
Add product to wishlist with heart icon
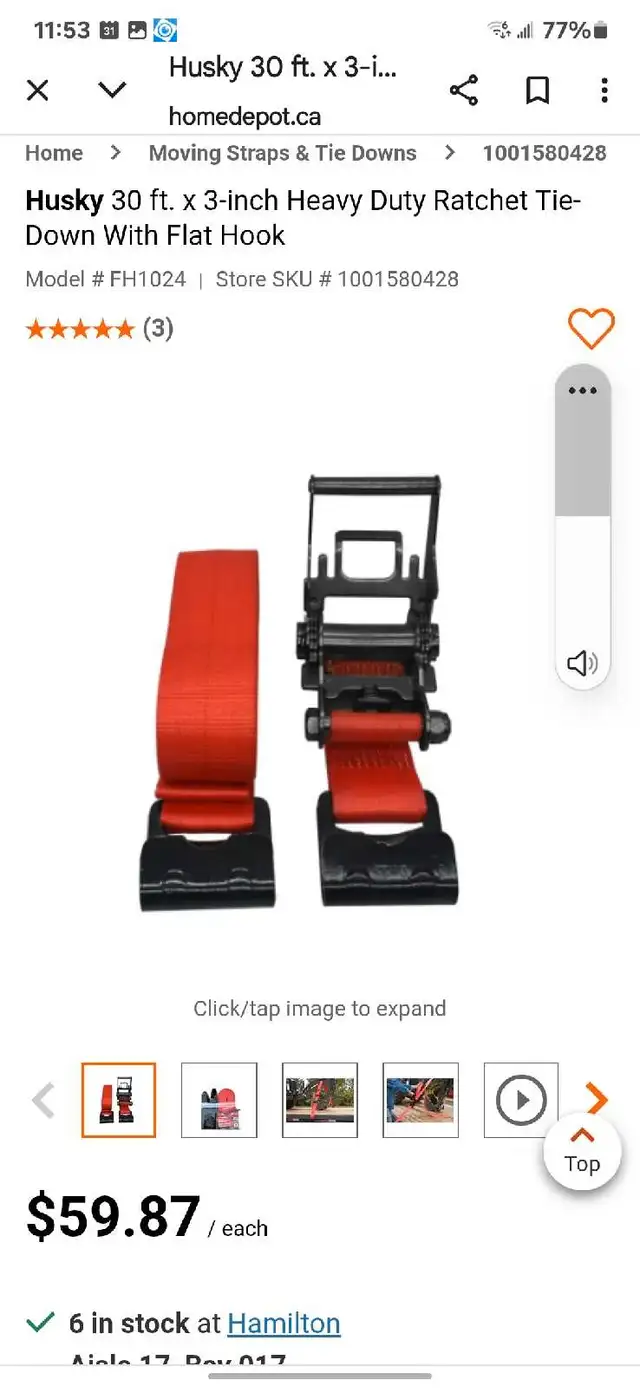591,328
